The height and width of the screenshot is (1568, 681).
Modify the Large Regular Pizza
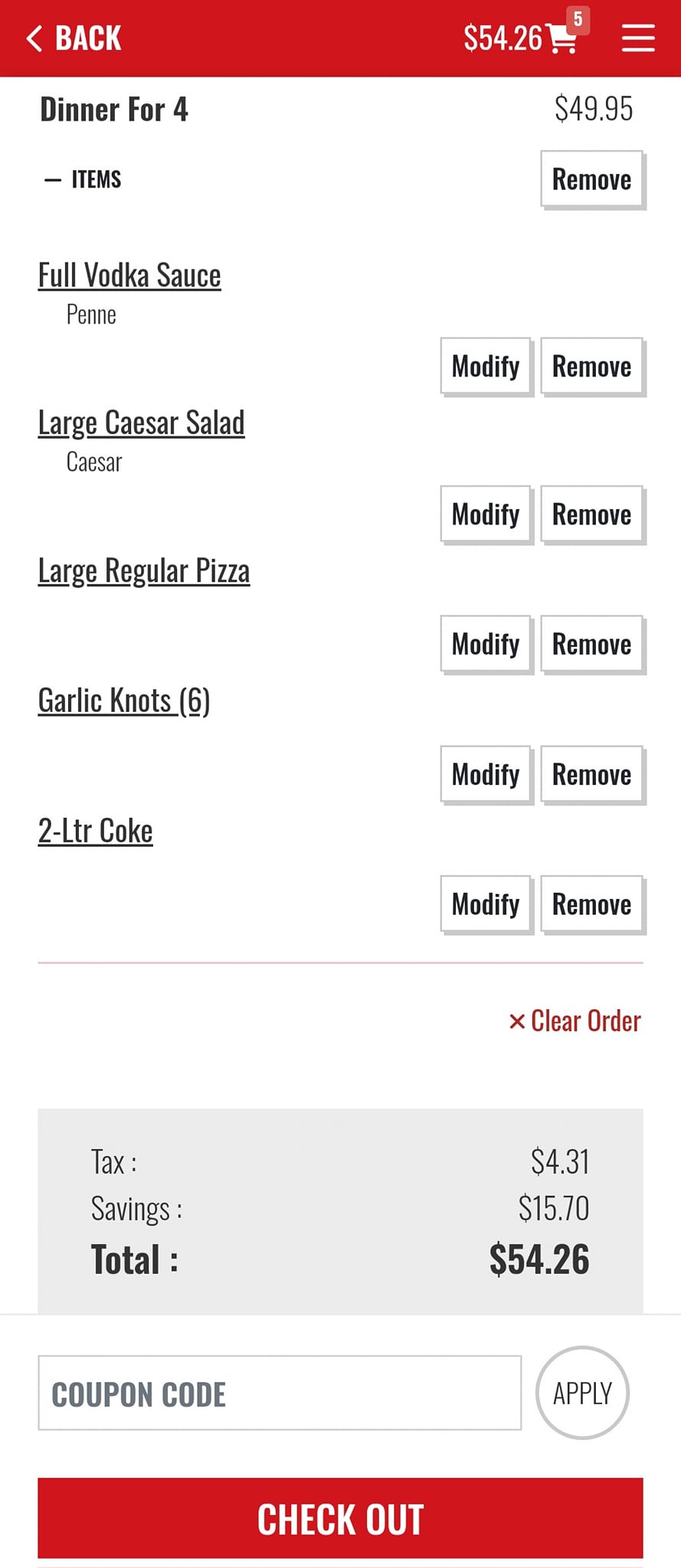pyautogui.click(x=485, y=645)
